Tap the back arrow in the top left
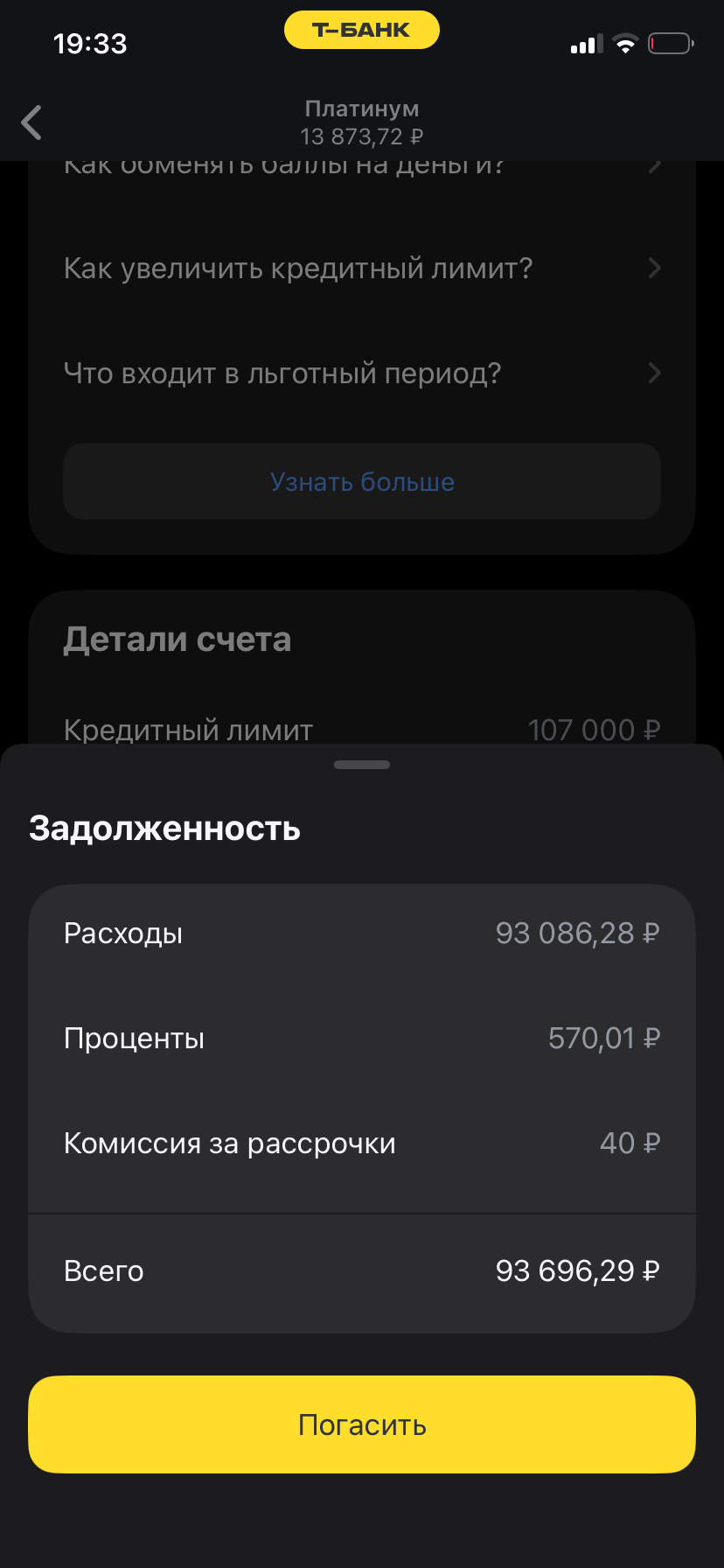This screenshot has height=1568, width=724. pyautogui.click(x=31, y=122)
